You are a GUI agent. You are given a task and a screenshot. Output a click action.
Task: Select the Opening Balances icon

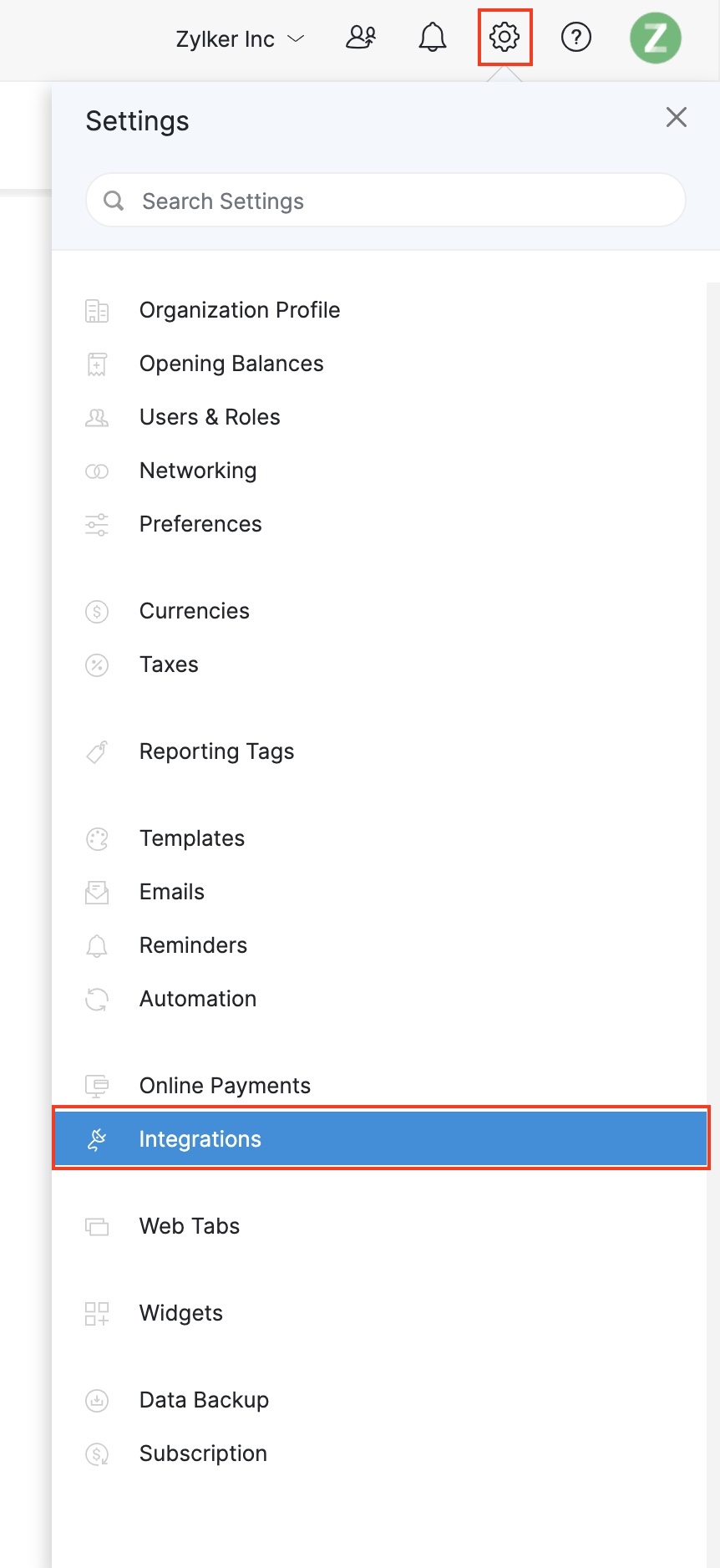(97, 364)
